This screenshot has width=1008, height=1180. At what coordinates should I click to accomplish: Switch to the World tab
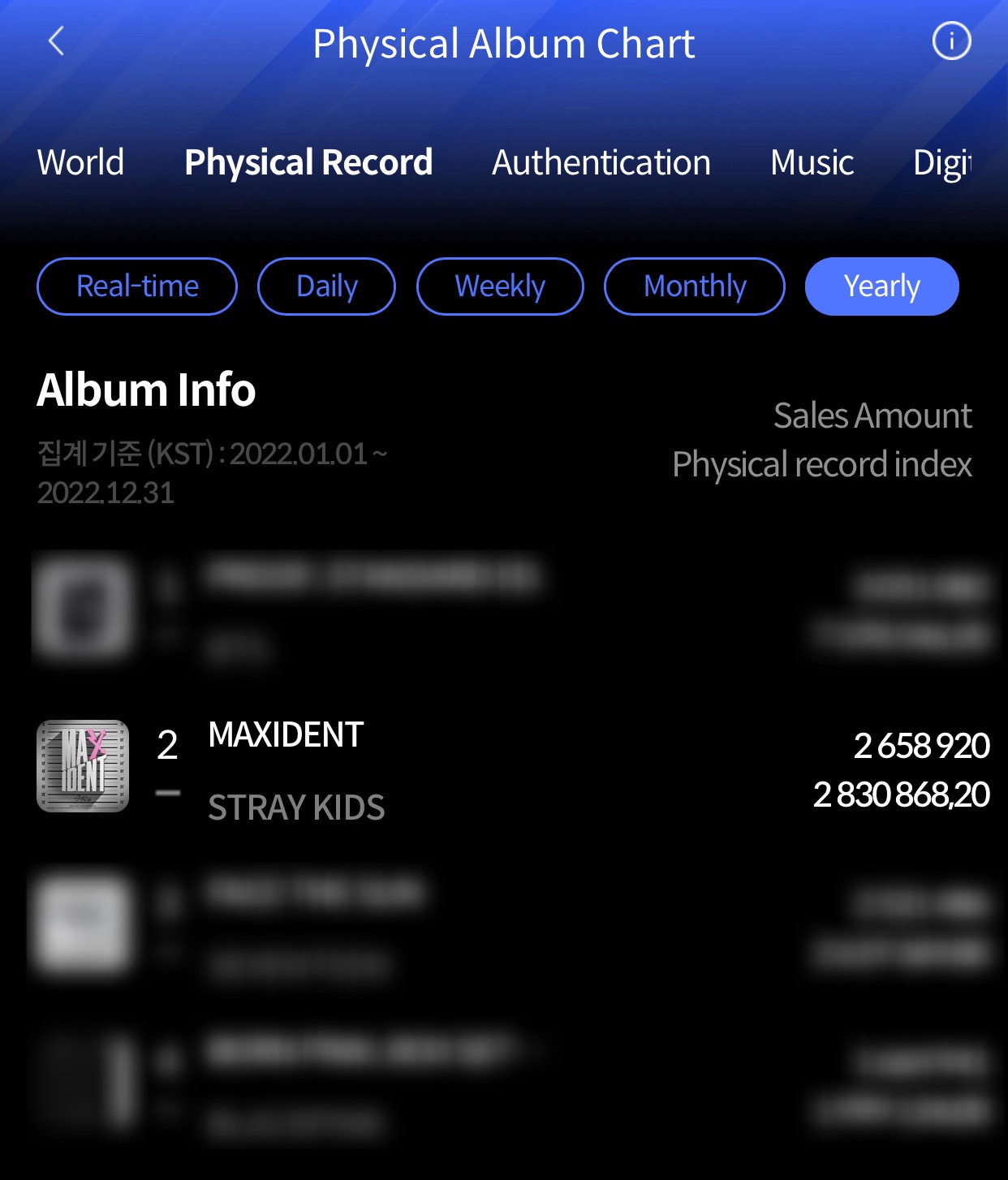pos(80,162)
